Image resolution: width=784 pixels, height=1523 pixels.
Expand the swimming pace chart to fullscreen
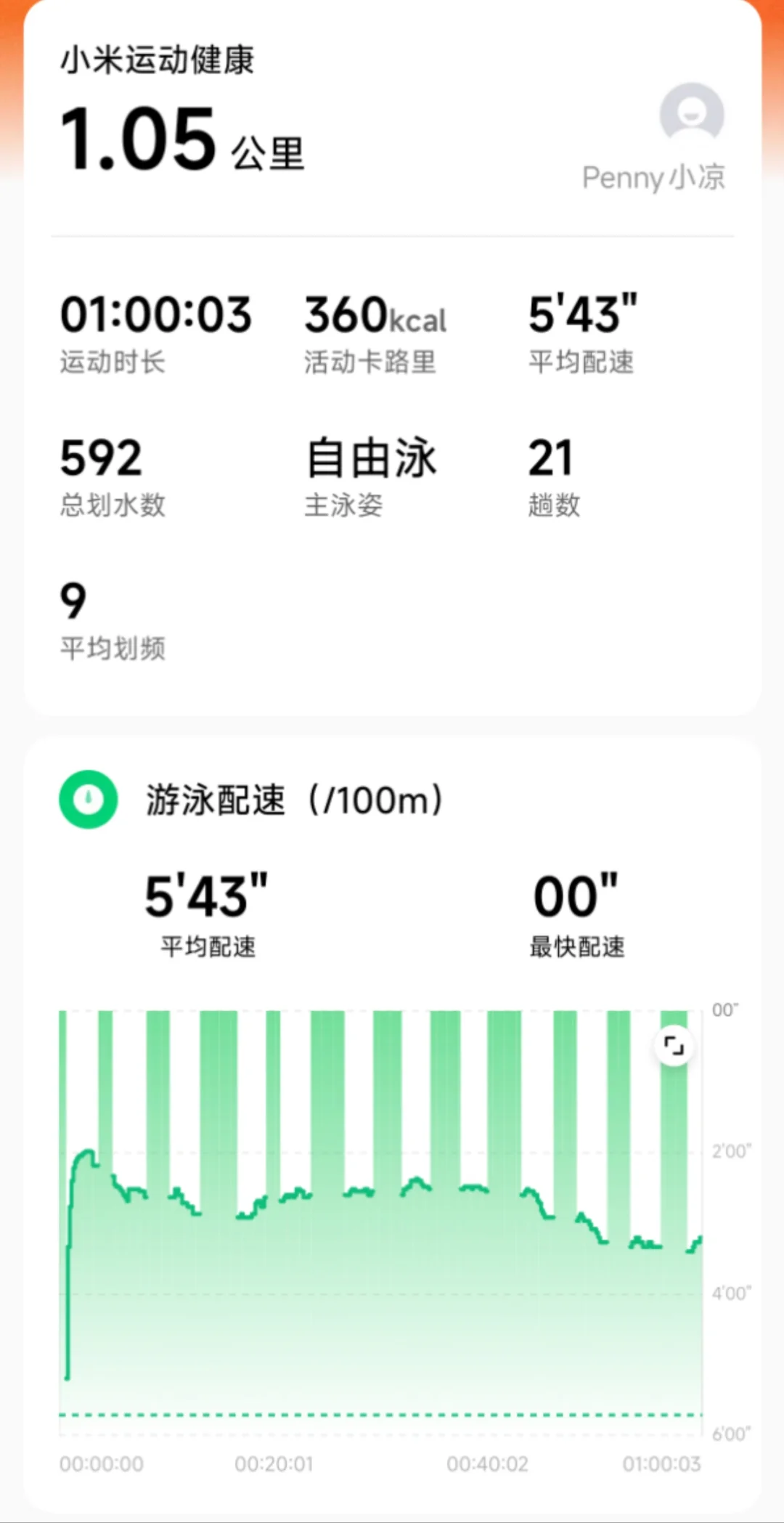(674, 1047)
